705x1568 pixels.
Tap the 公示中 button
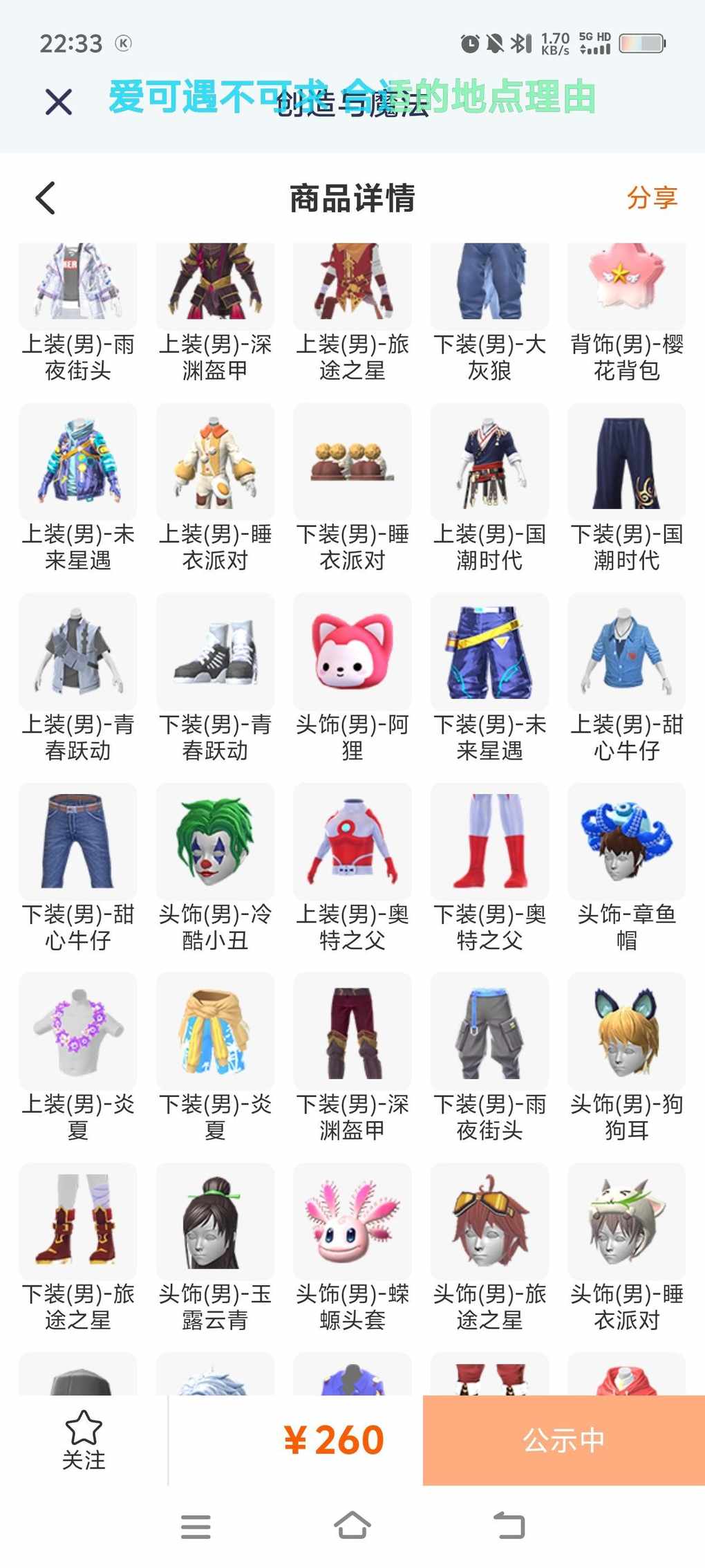coord(563,1440)
